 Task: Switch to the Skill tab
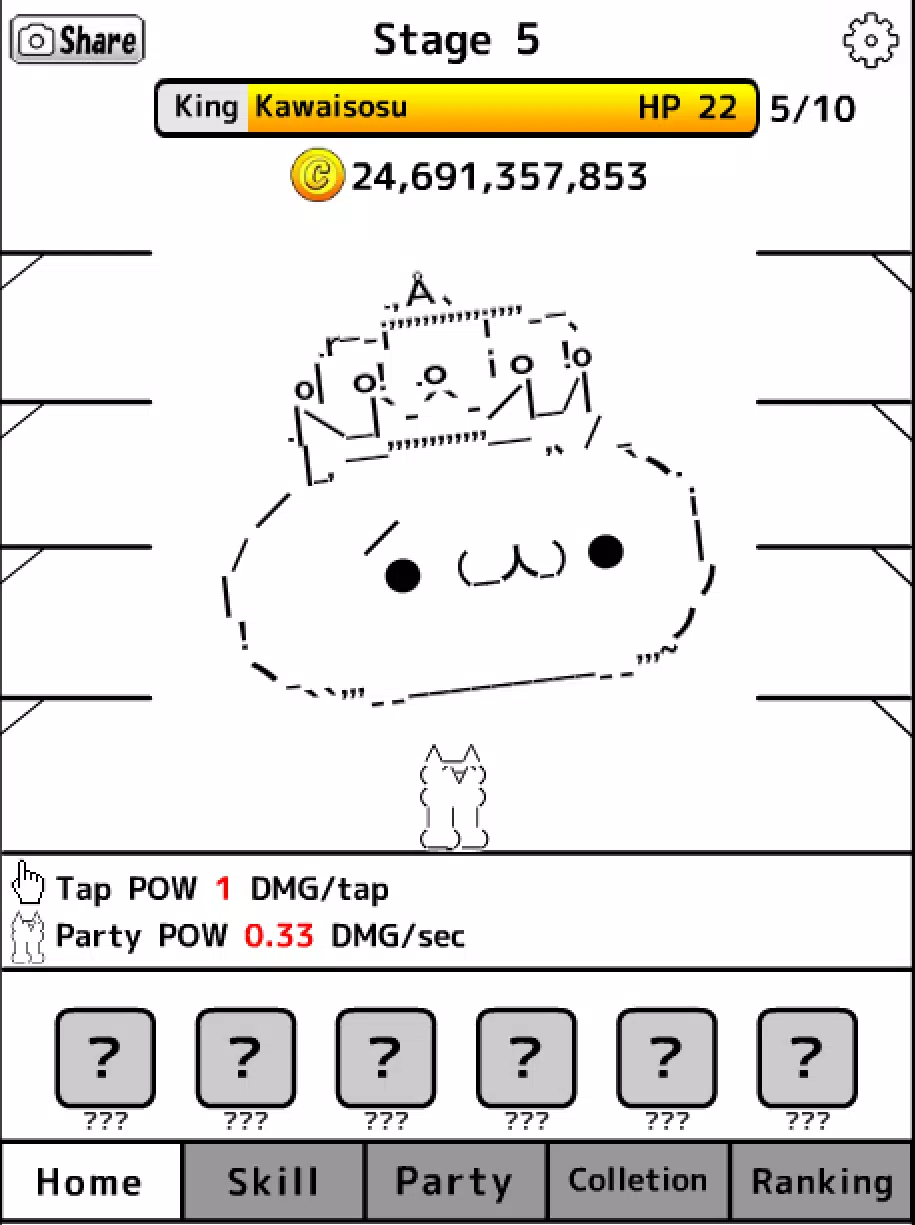click(x=272, y=1180)
